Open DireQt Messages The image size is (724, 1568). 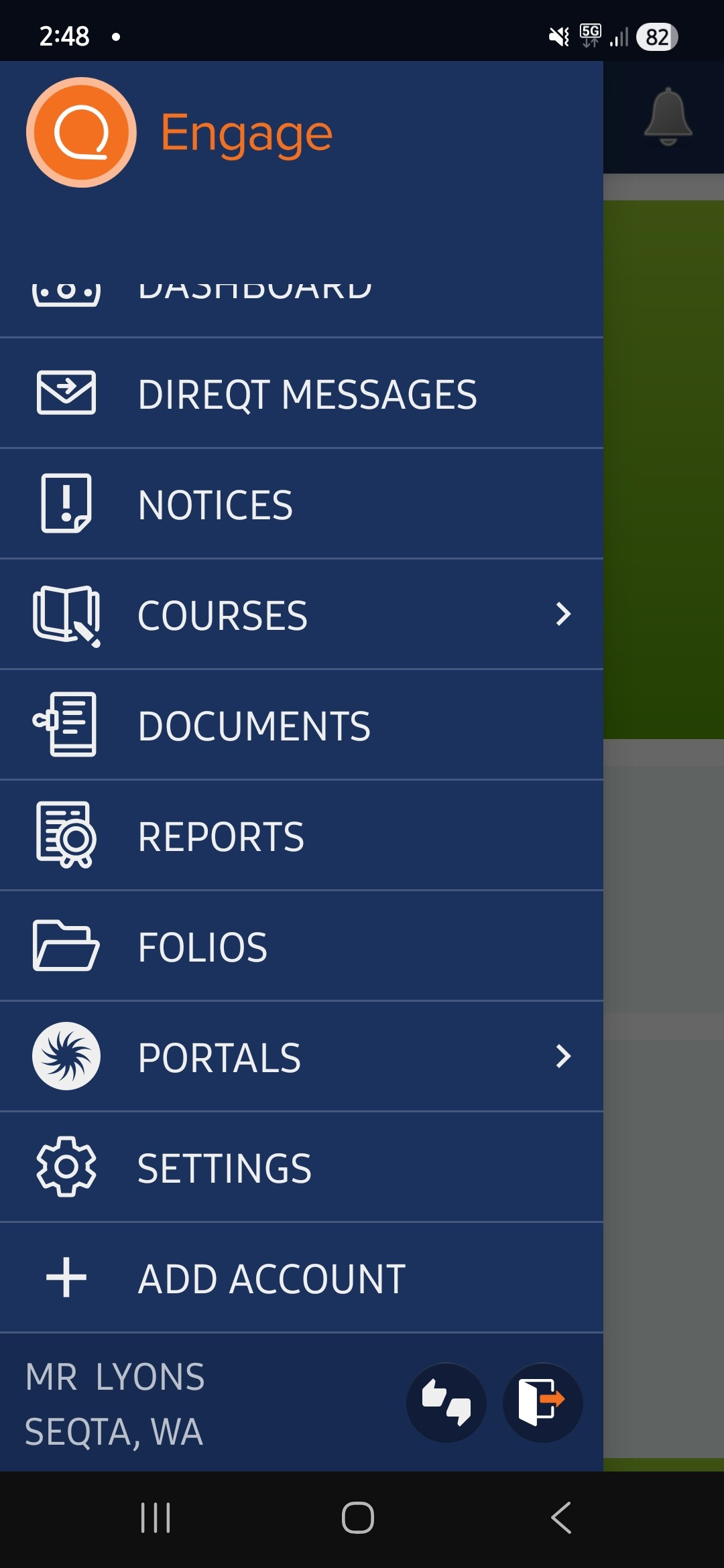(x=302, y=394)
